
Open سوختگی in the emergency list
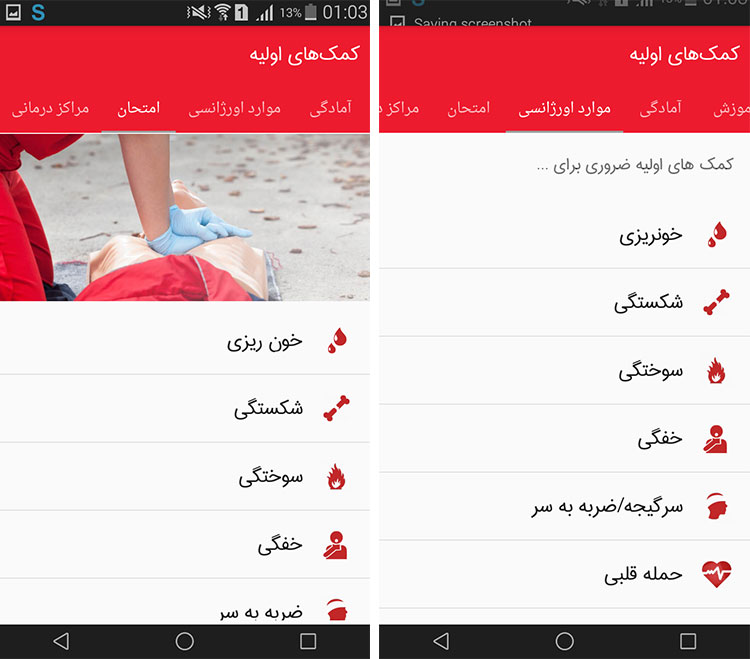pos(650,371)
